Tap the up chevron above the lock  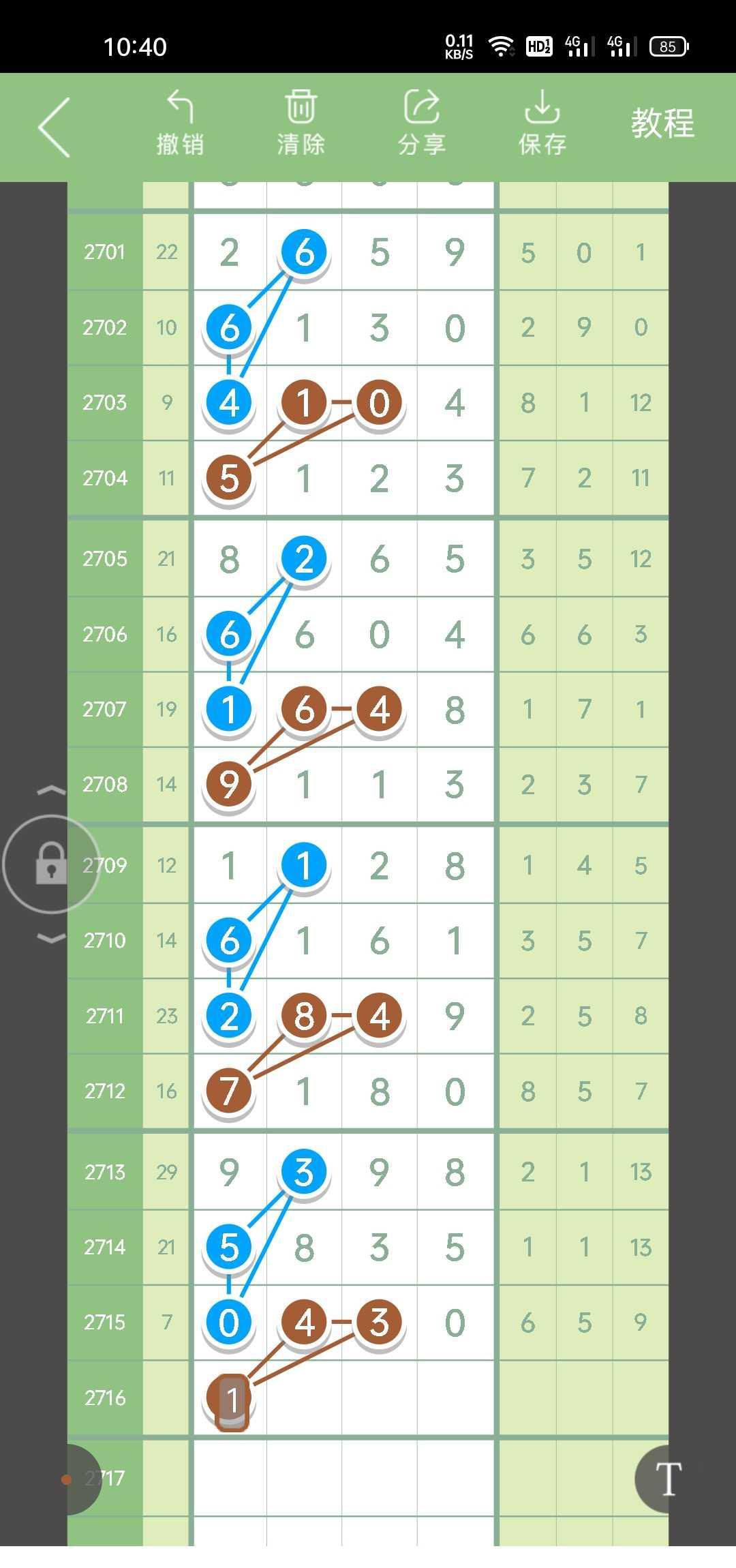(x=51, y=791)
